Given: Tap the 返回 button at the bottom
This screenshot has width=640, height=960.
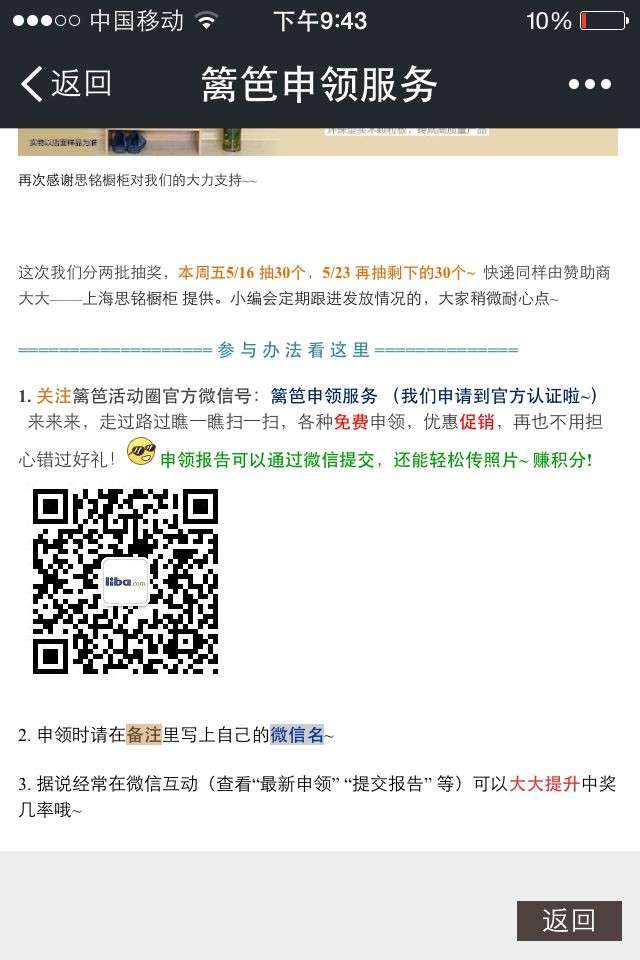Looking at the screenshot, I should coord(569,920).
